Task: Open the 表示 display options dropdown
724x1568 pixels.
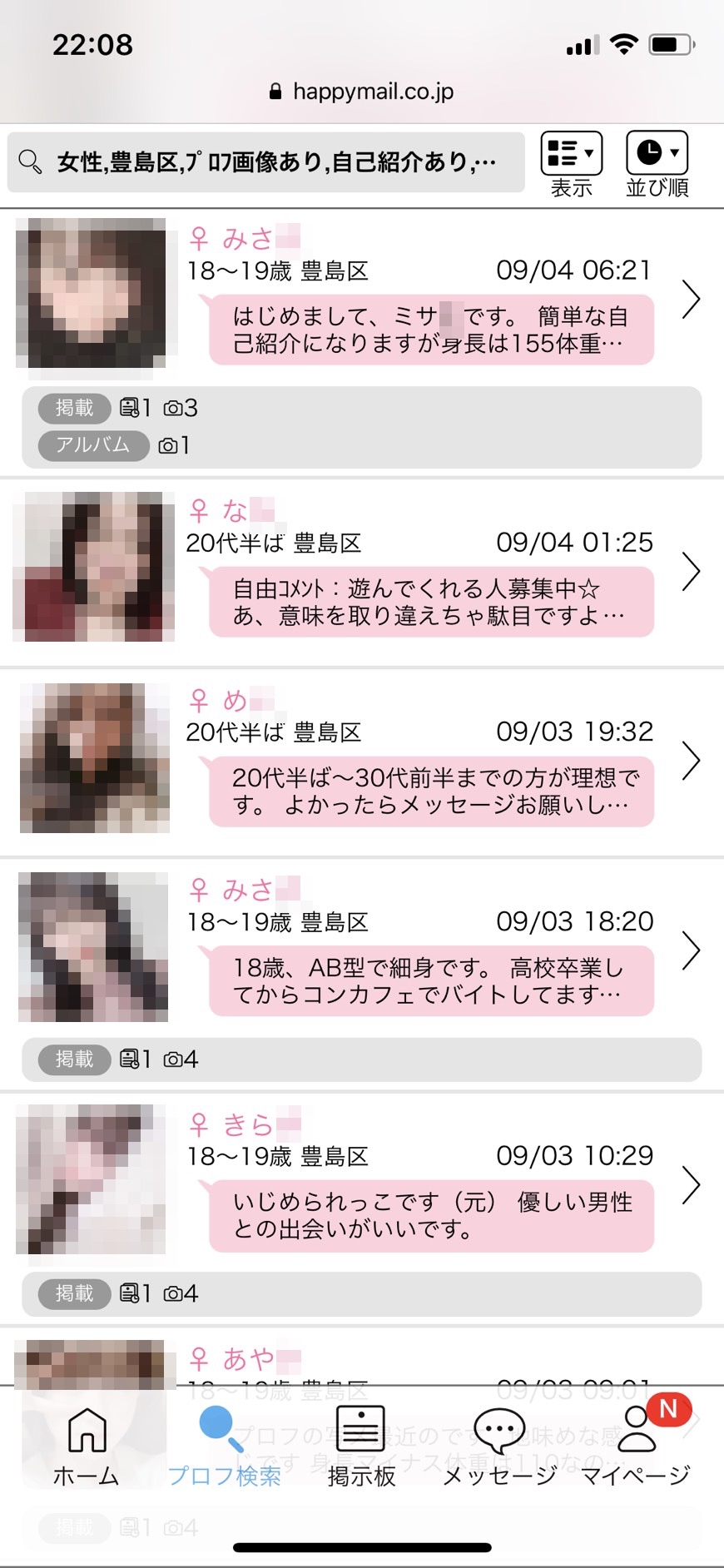Action: tap(572, 164)
